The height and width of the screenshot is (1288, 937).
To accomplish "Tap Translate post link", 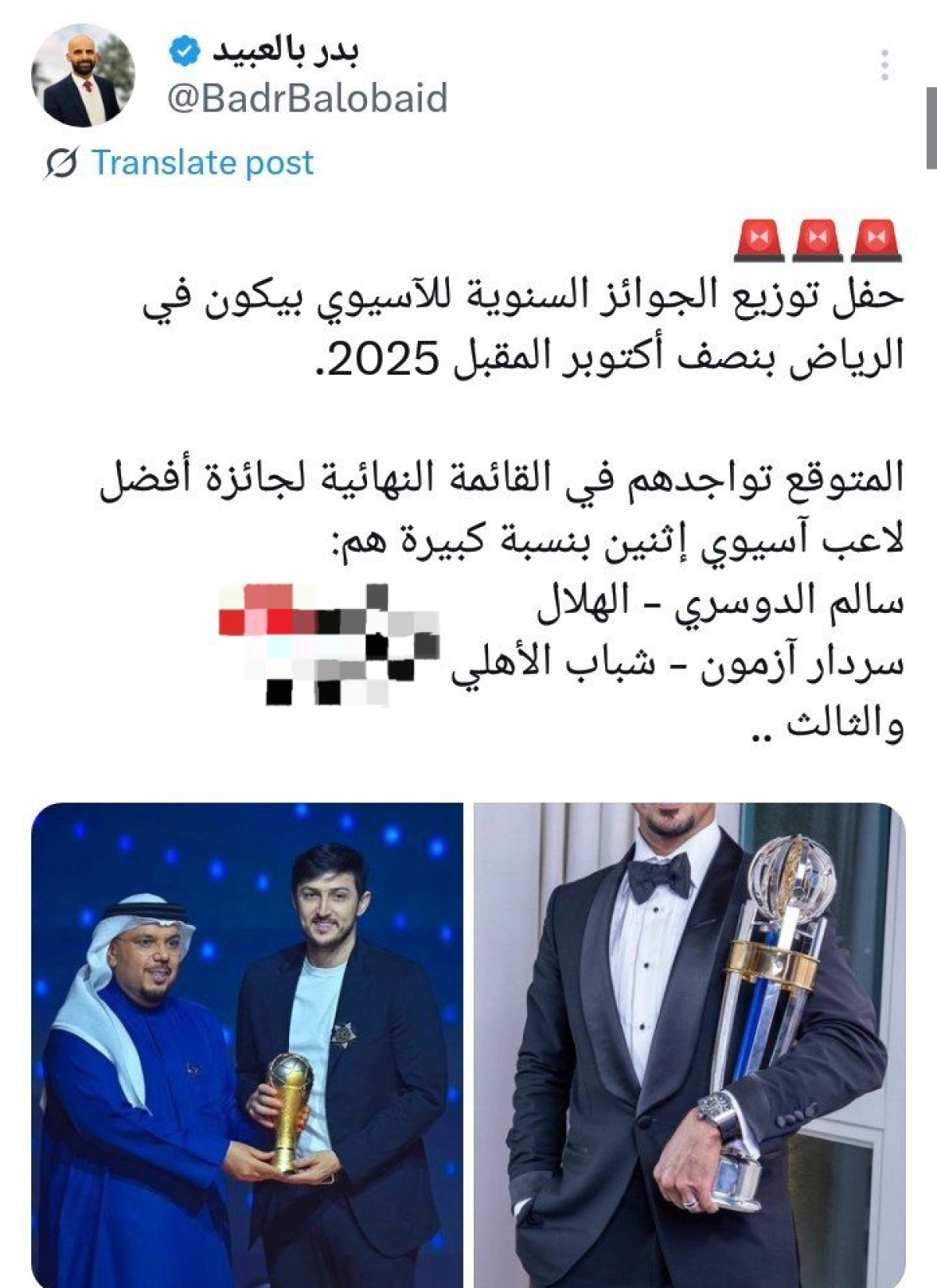I will [202, 162].
